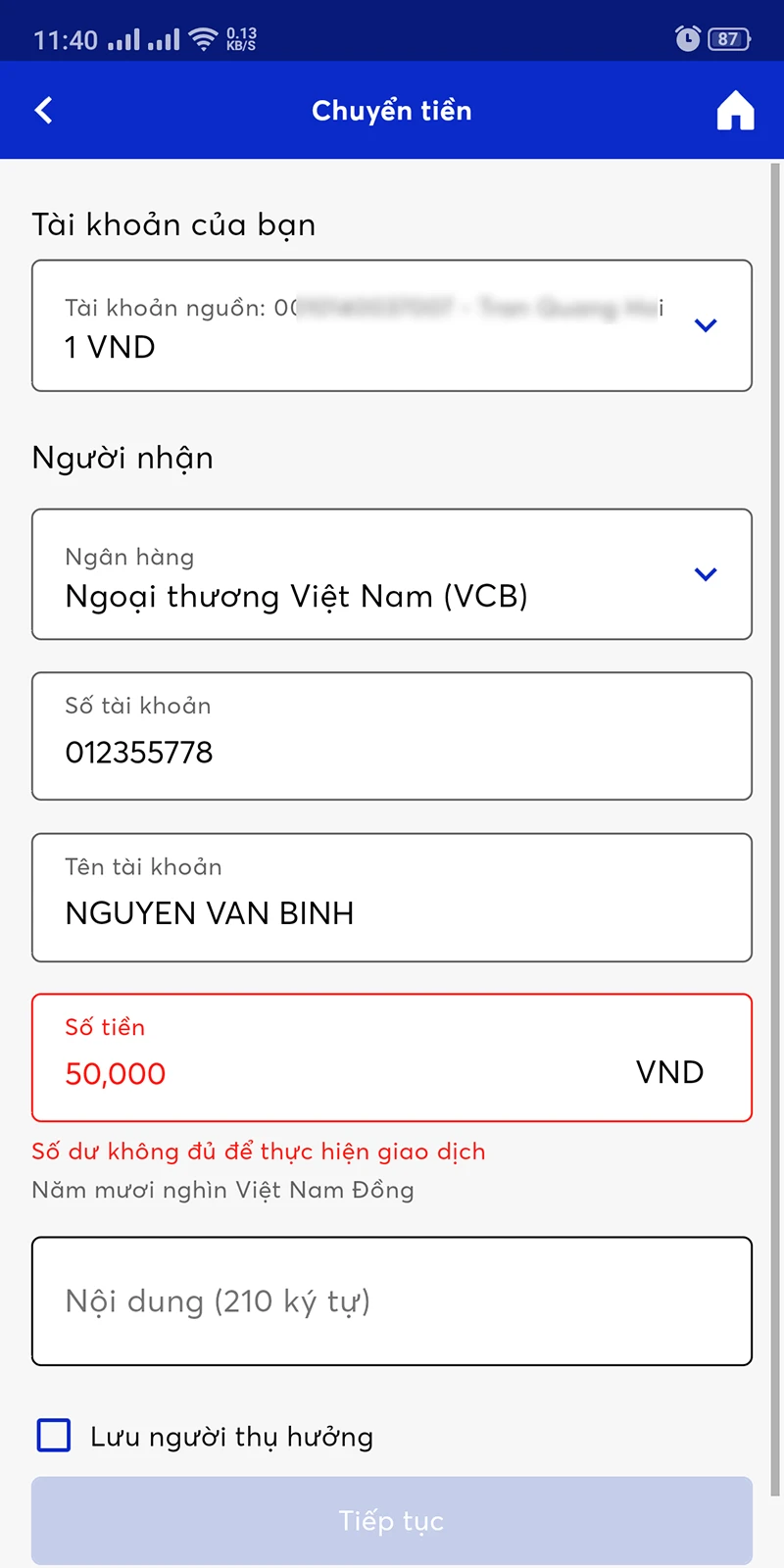784x1568 pixels.
Task: Tap the Wi-Fi signal icon
Action: 202,37
